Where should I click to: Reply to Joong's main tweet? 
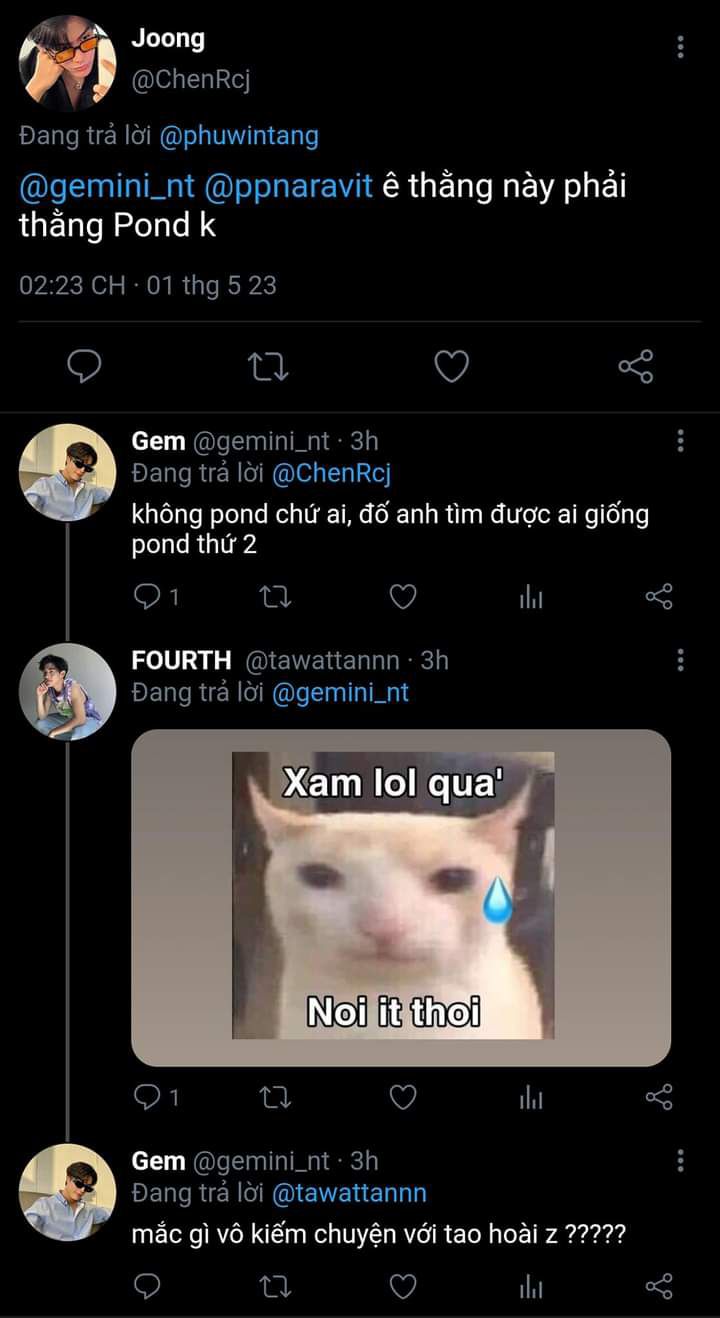tap(84, 368)
